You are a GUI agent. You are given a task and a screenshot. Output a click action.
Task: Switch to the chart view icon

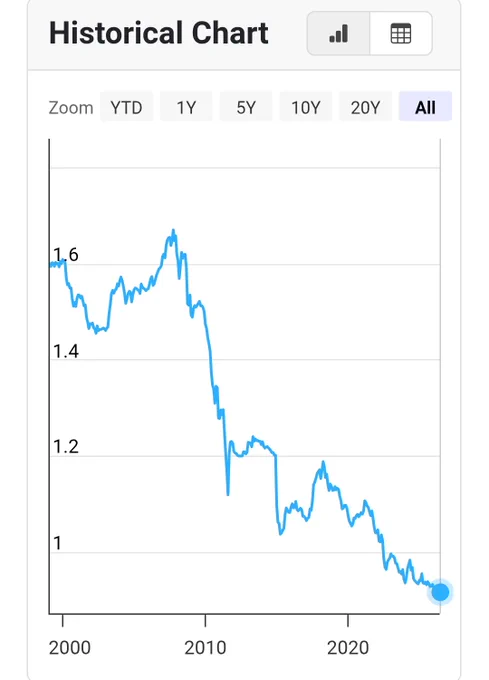pyautogui.click(x=338, y=33)
